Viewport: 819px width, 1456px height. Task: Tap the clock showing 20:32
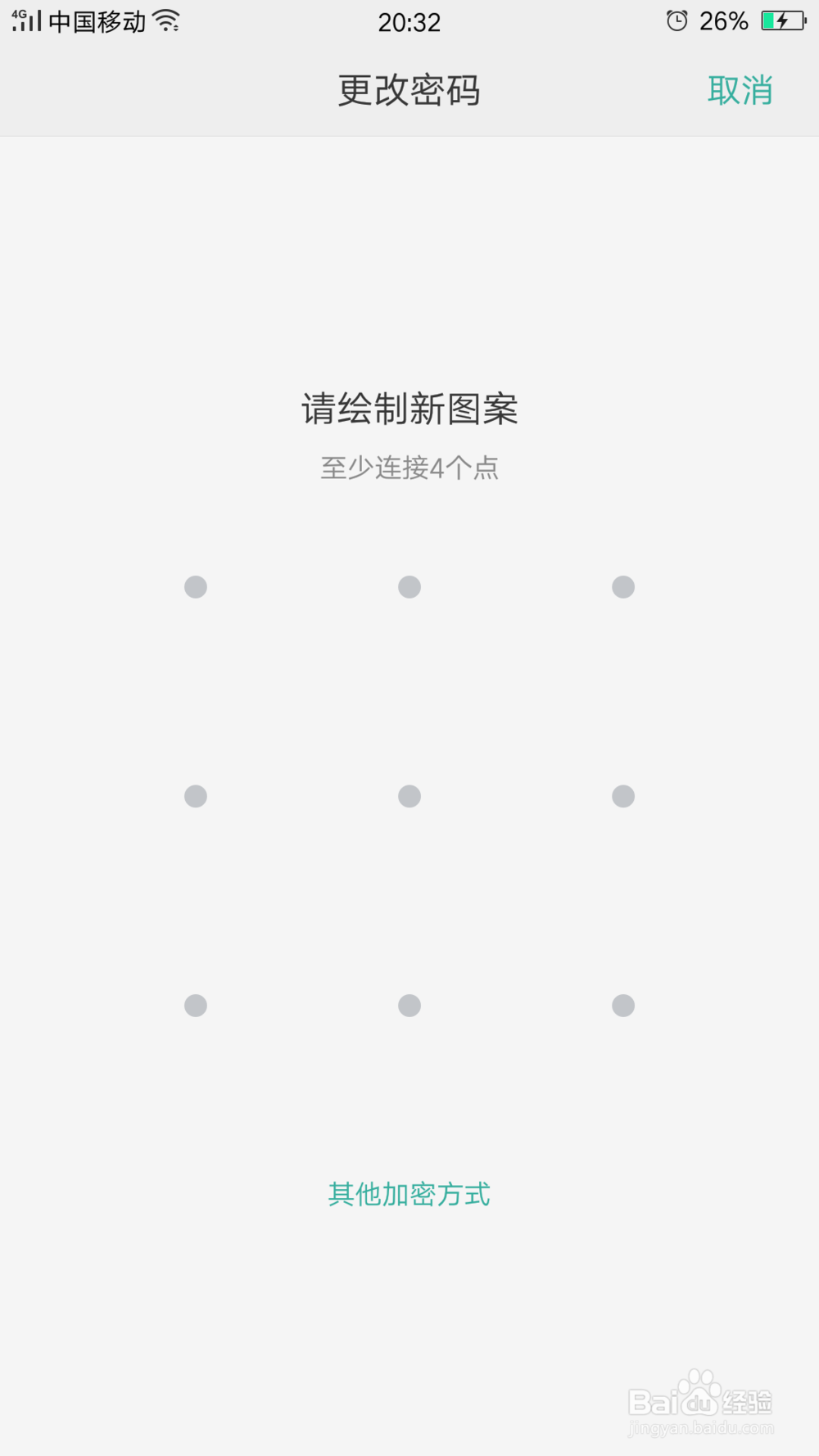(x=409, y=21)
